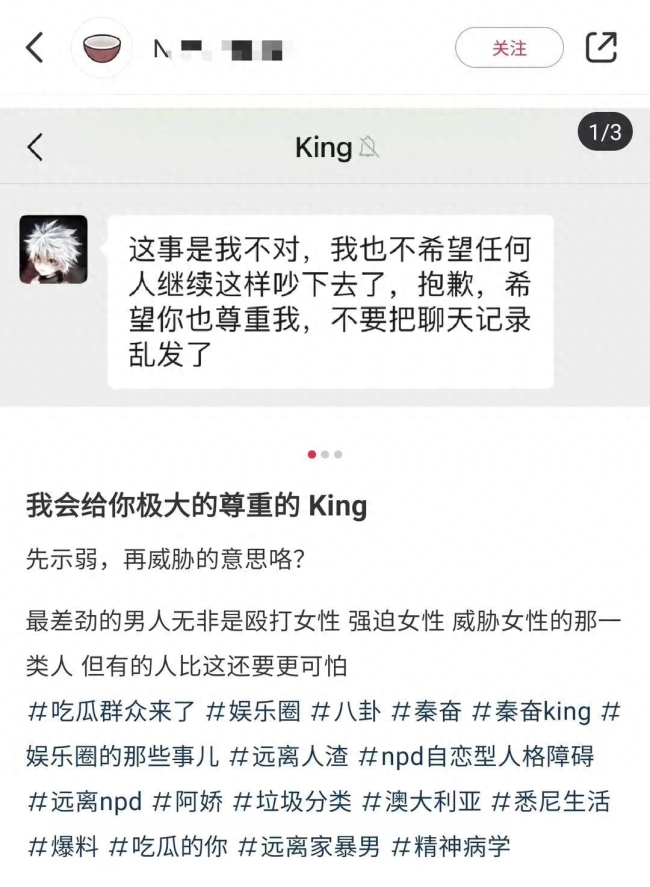The image size is (650, 887).
Task: Open hashtag #精神病学
Action: point(450,847)
